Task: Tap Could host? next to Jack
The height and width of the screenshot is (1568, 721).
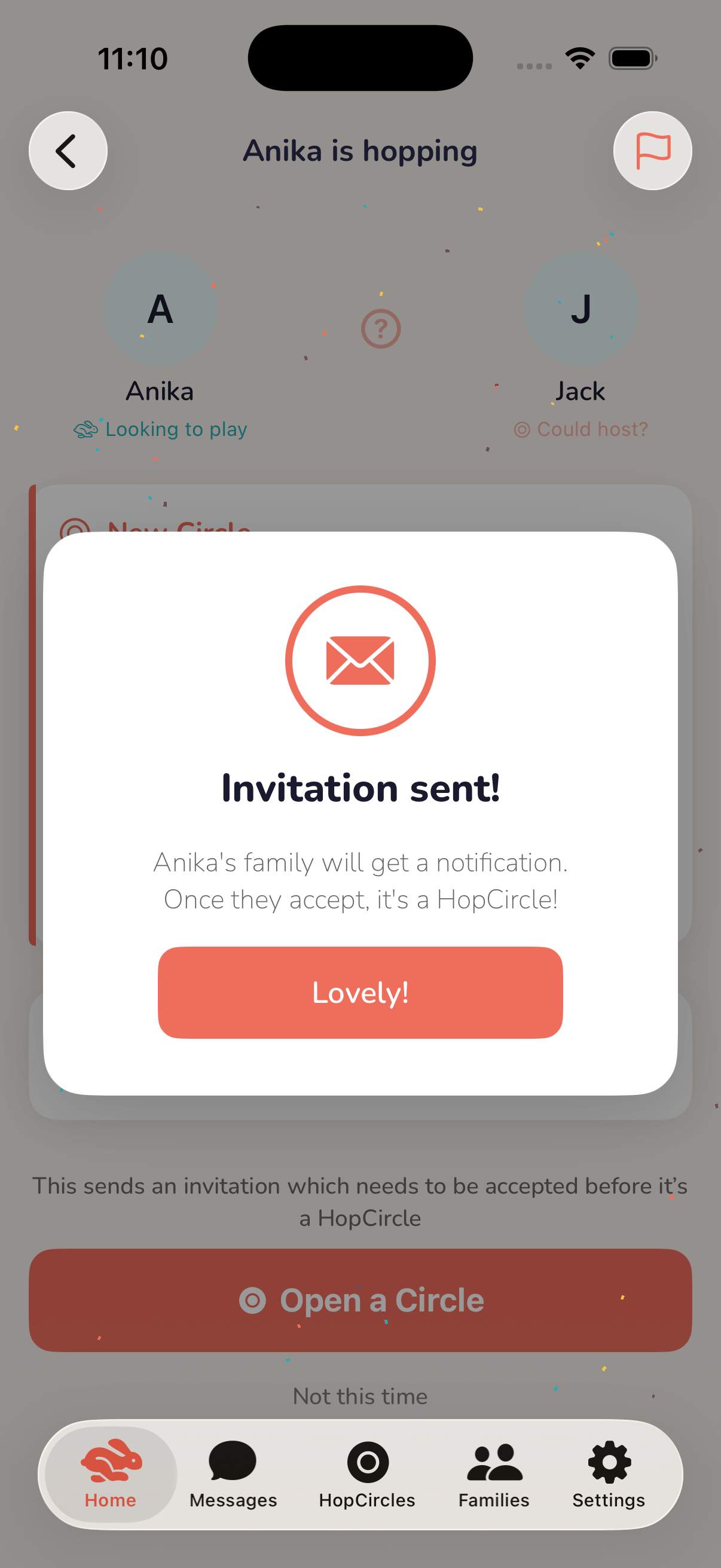Action: (x=582, y=429)
